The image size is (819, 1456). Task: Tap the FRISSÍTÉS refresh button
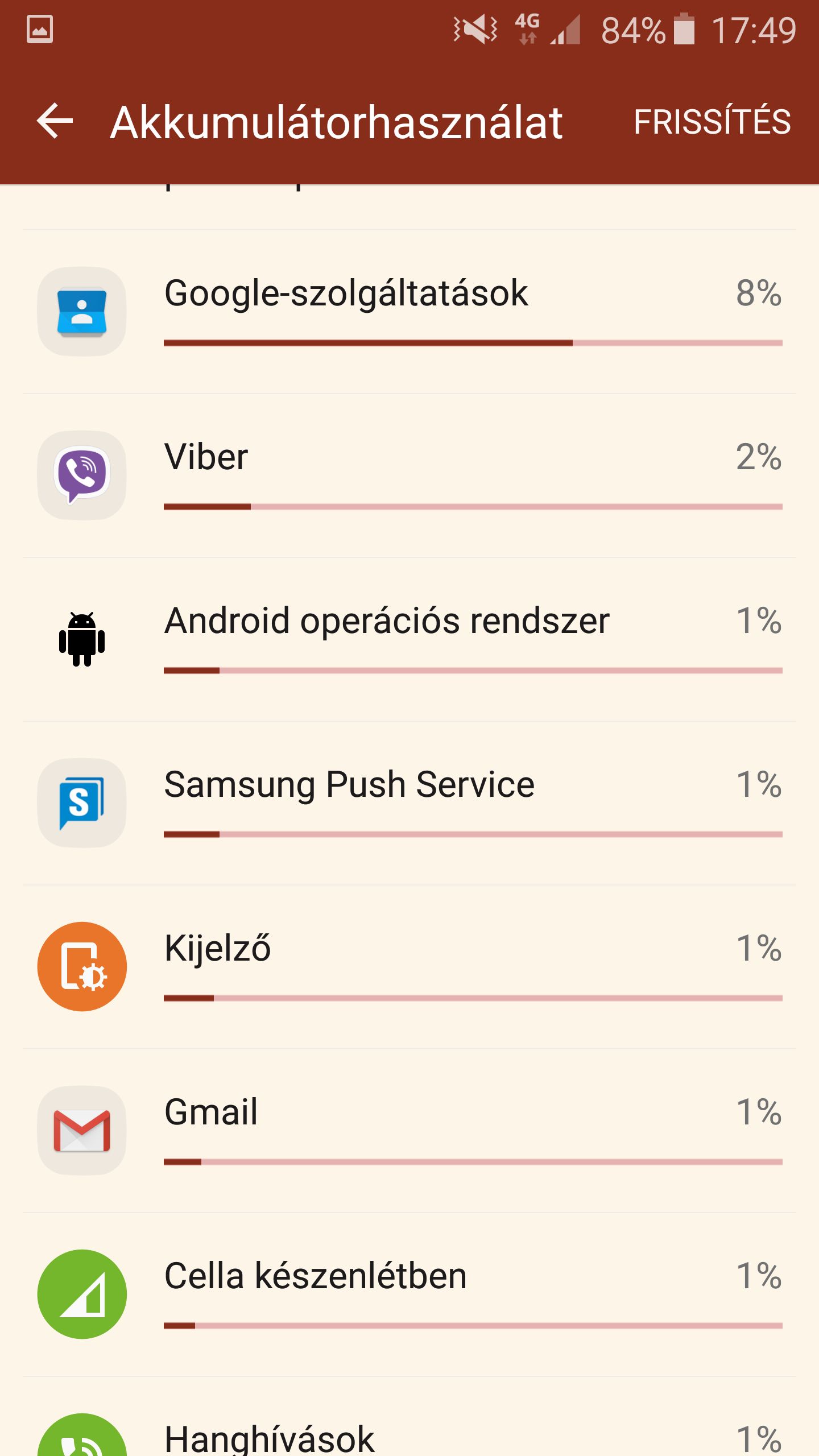(x=712, y=122)
